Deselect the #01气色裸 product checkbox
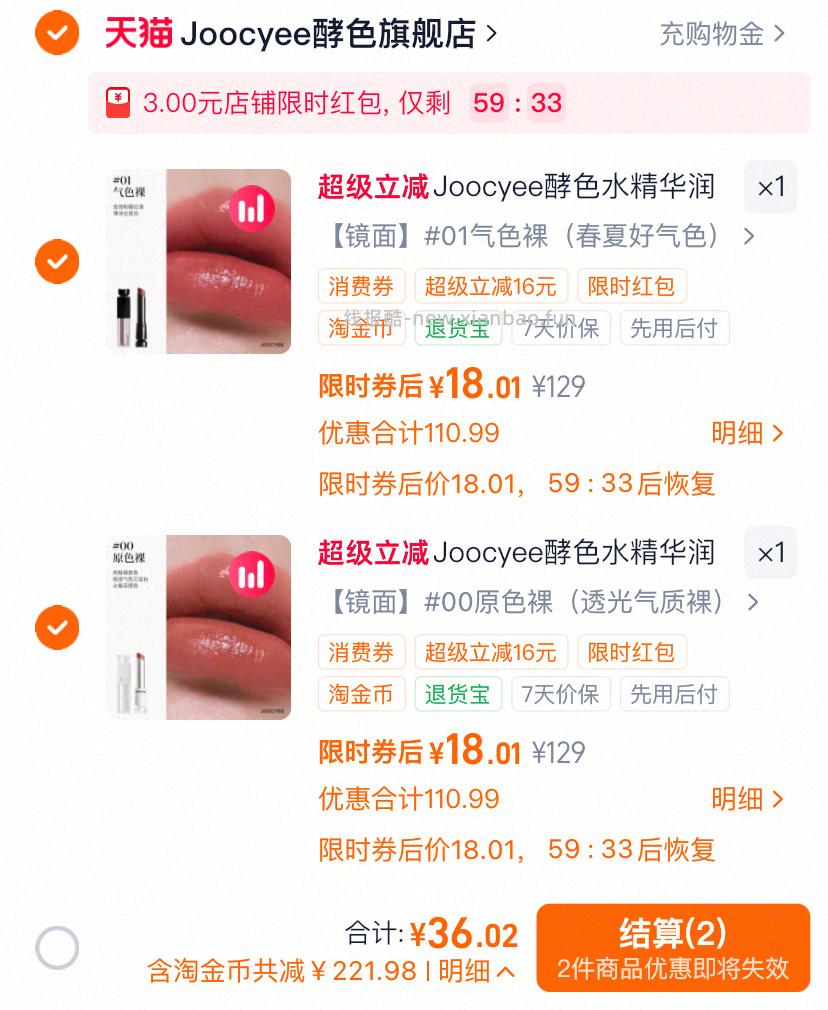This screenshot has width=828, height=1010. tap(57, 262)
